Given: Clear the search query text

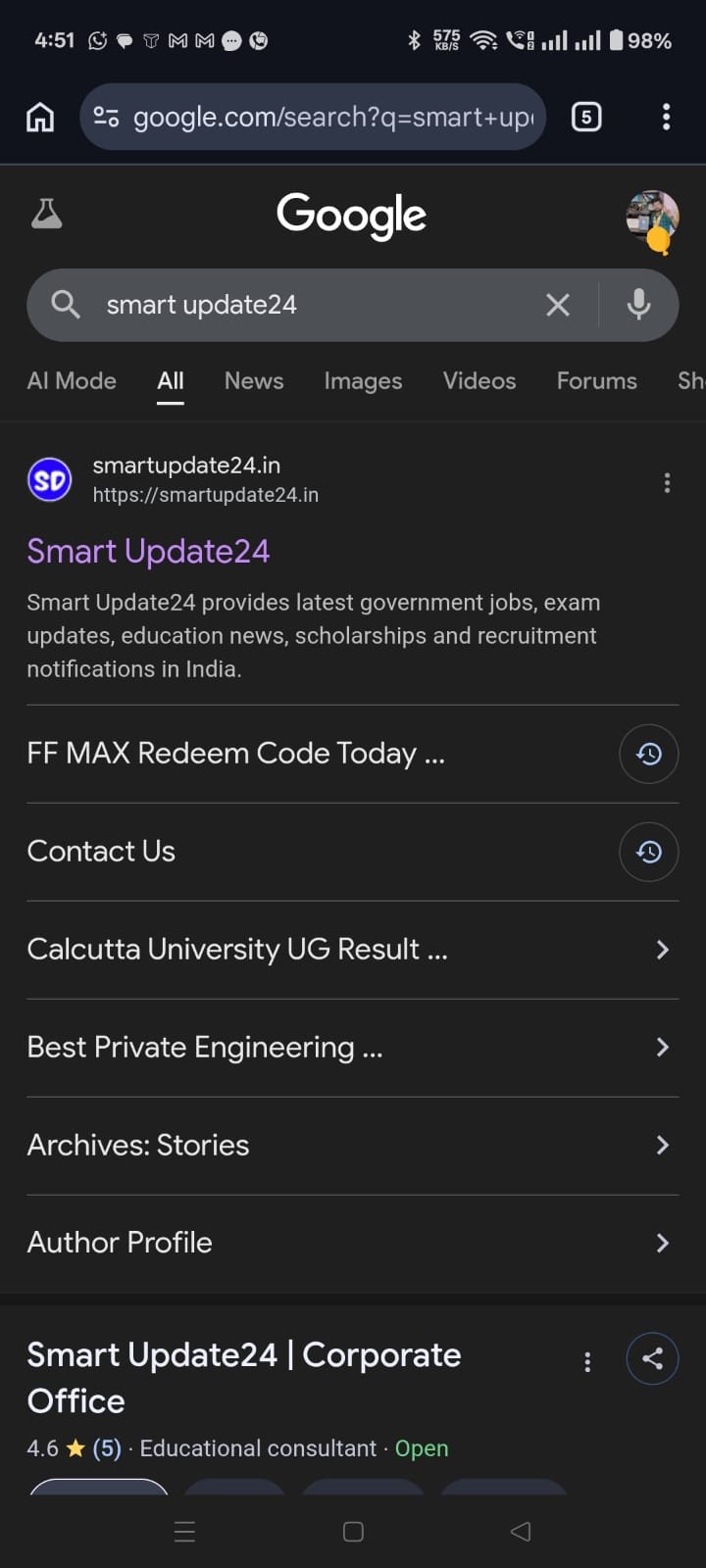Looking at the screenshot, I should 558,305.
